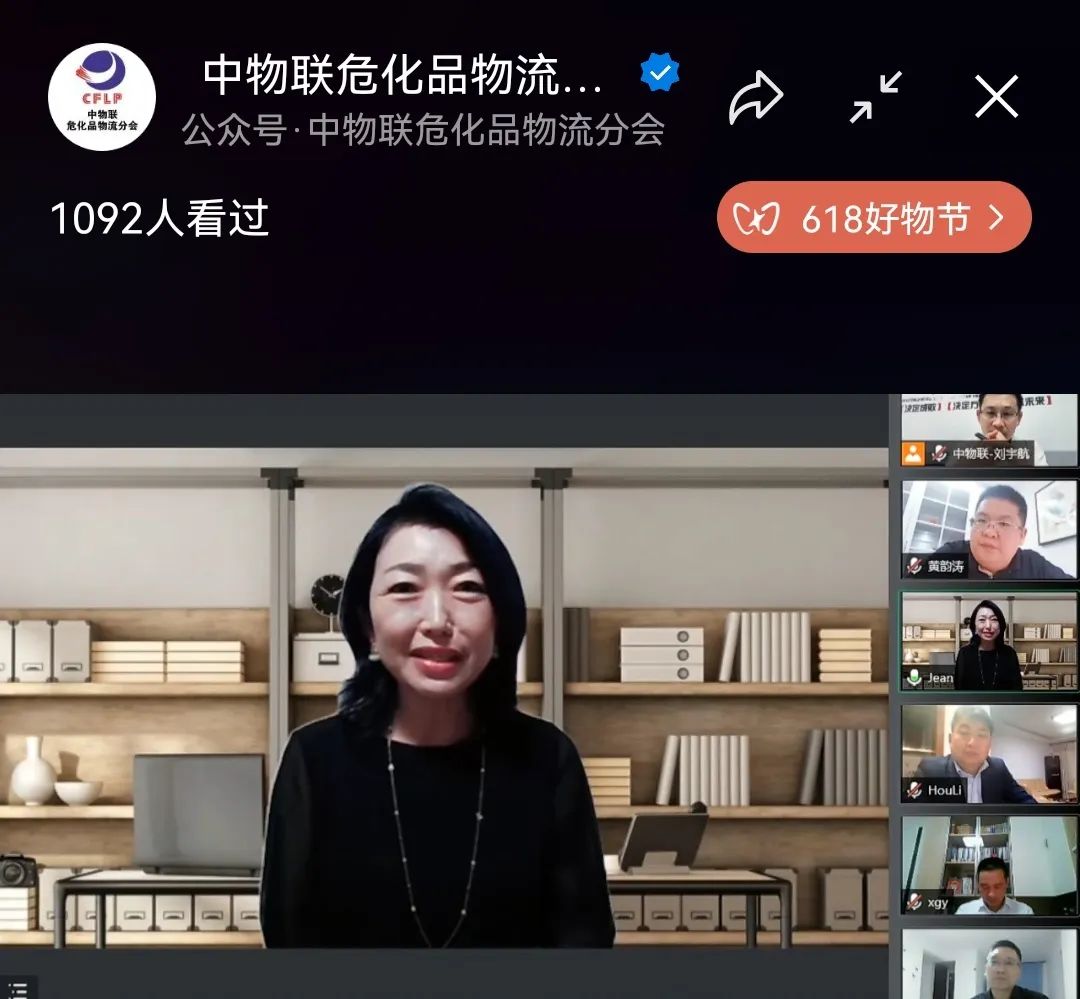The height and width of the screenshot is (999, 1080).
Task: Share this live stream
Action: click(756, 97)
